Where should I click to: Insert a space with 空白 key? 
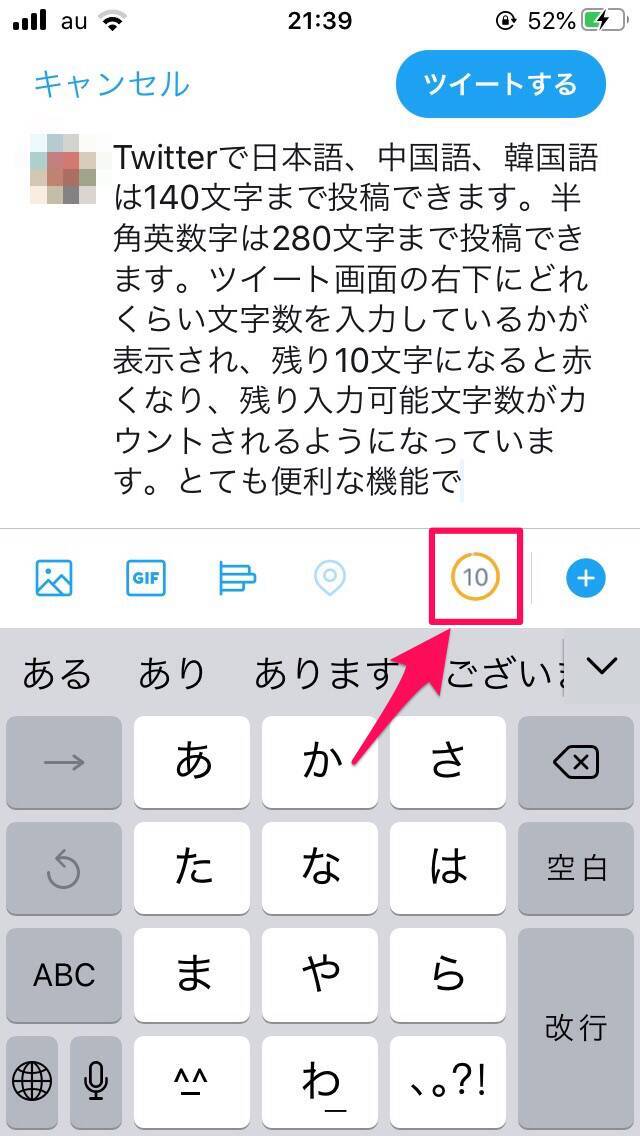point(575,868)
